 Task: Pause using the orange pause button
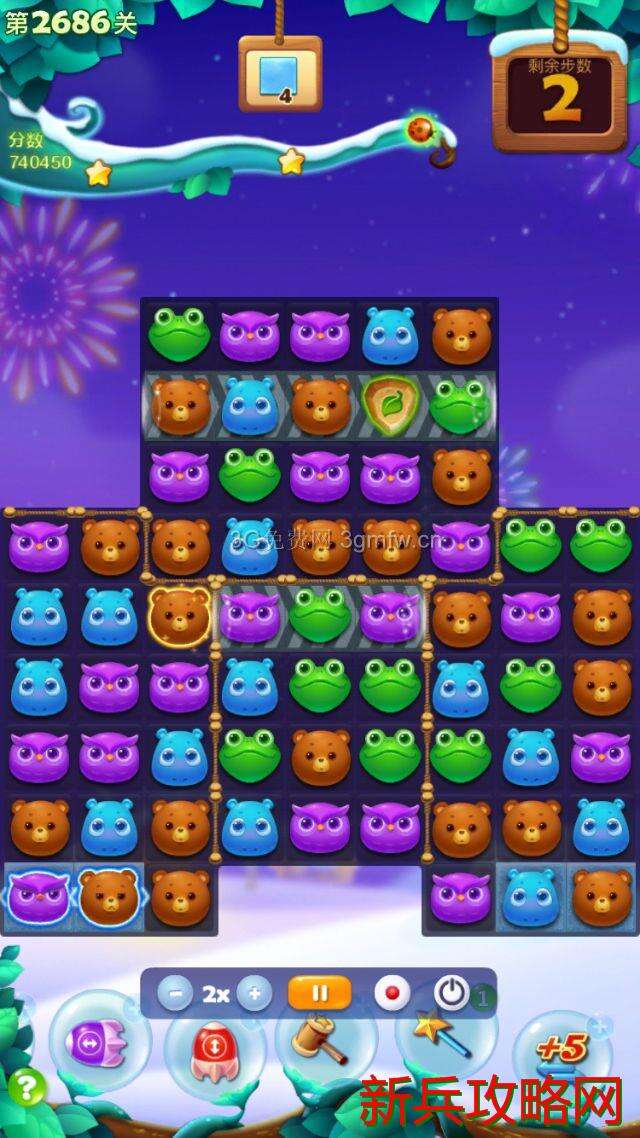point(320,993)
